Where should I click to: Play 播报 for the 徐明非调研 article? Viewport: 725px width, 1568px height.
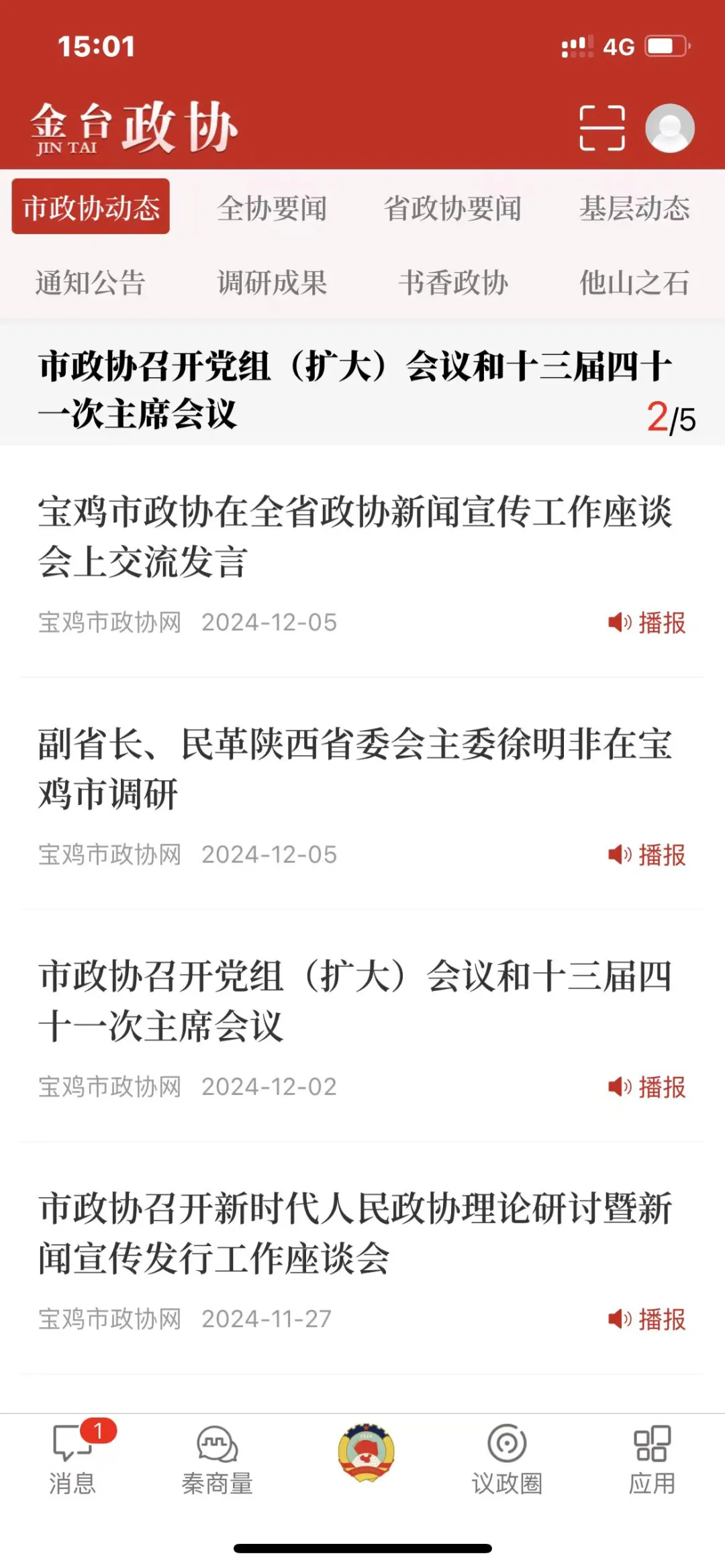click(x=647, y=855)
